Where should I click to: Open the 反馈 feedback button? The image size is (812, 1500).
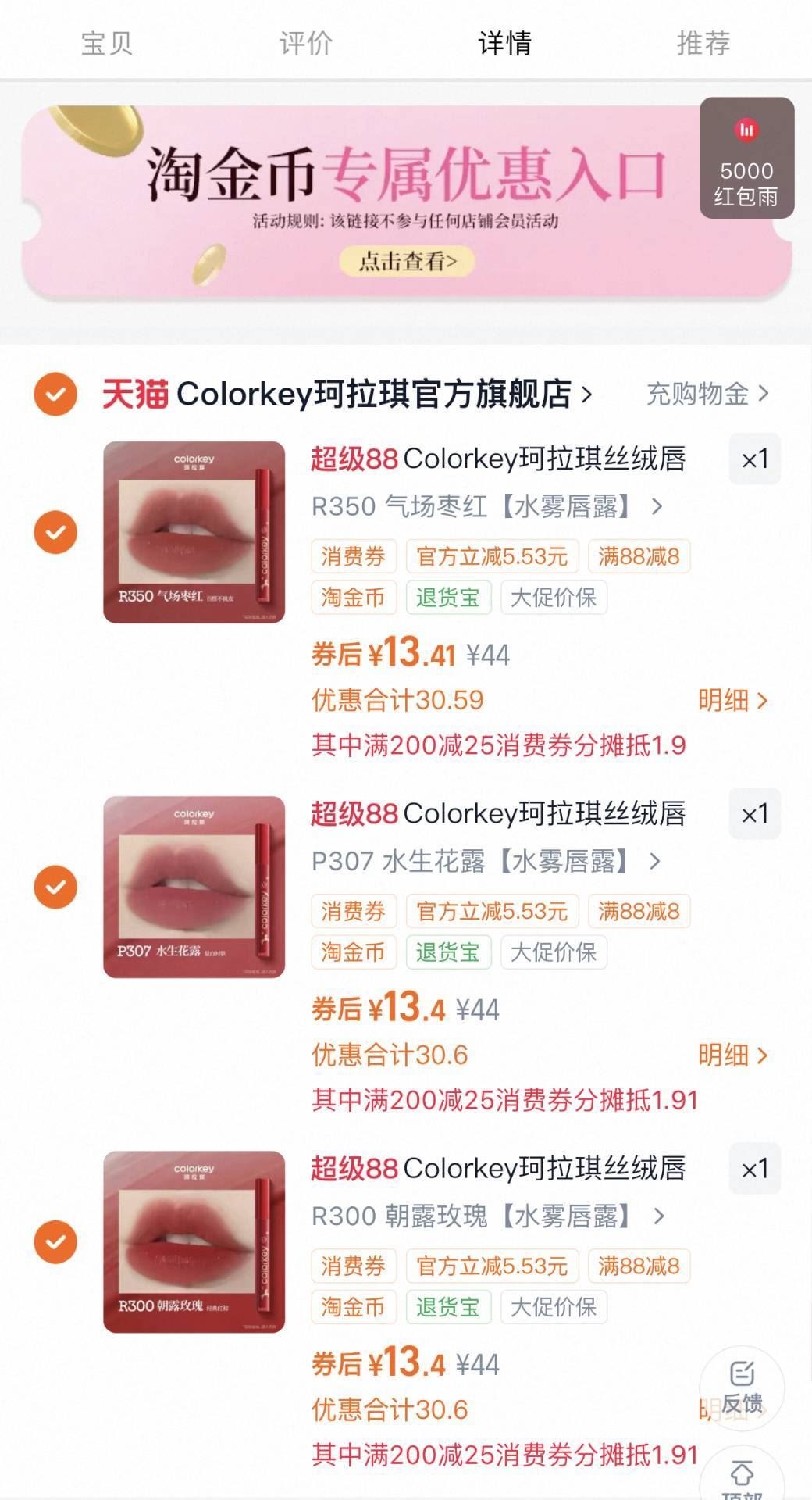coord(742,1388)
